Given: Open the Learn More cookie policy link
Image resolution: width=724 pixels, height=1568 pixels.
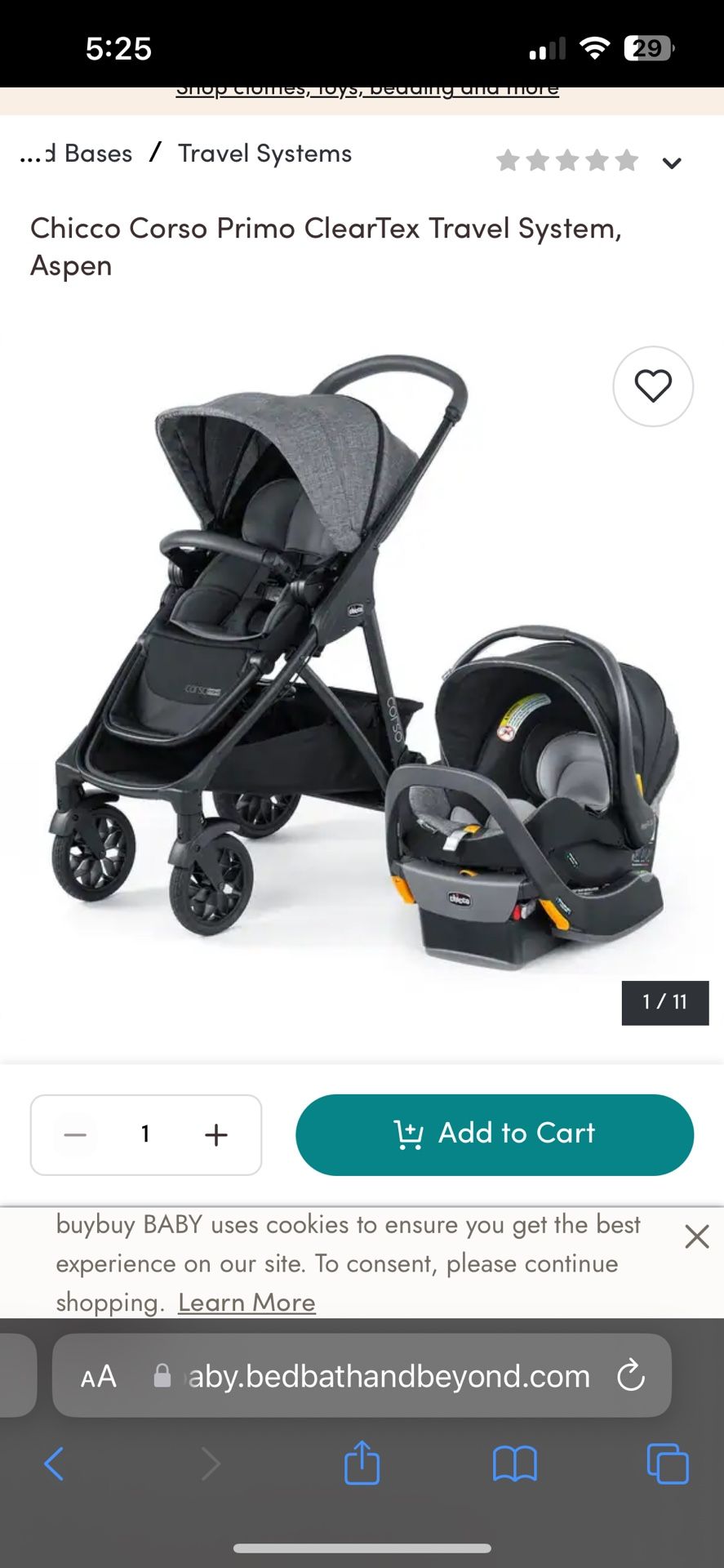Looking at the screenshot, I should click(x=246, y=1302).
